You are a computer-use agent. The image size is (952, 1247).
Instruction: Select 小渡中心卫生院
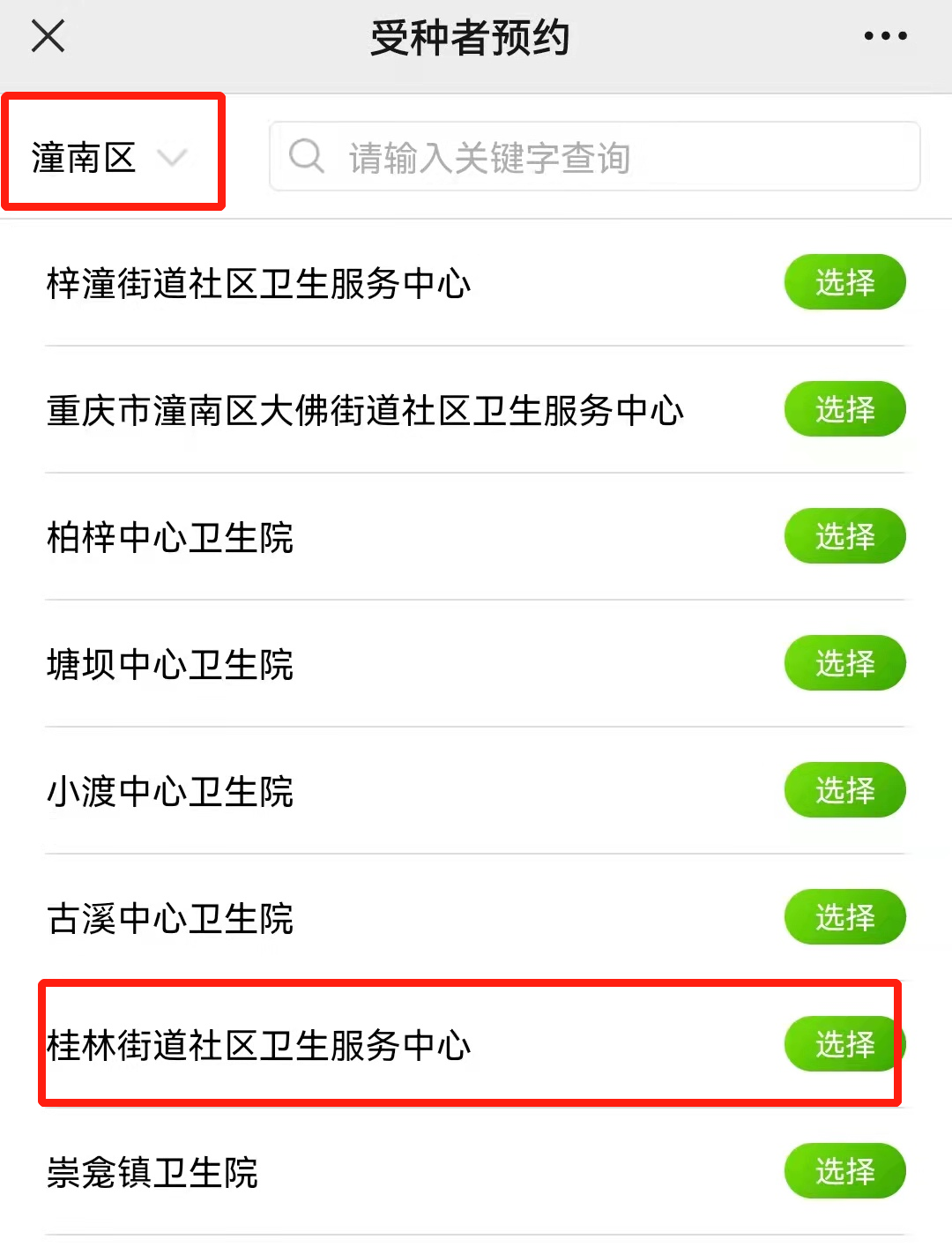coord(844,790)
